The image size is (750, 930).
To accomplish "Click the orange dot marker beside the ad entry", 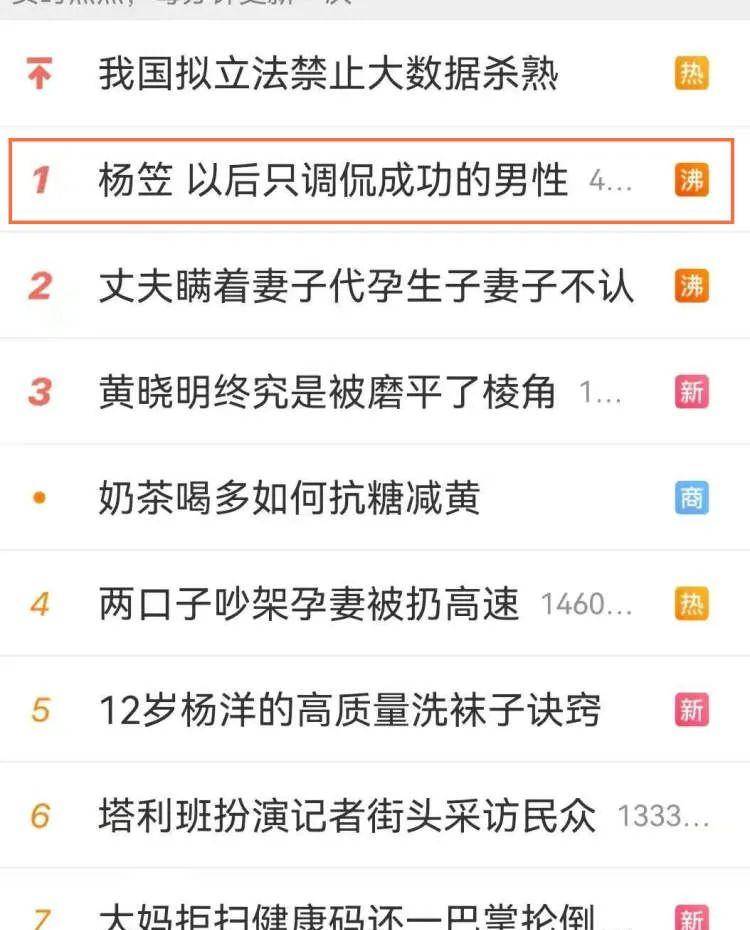I will [39, 496].
